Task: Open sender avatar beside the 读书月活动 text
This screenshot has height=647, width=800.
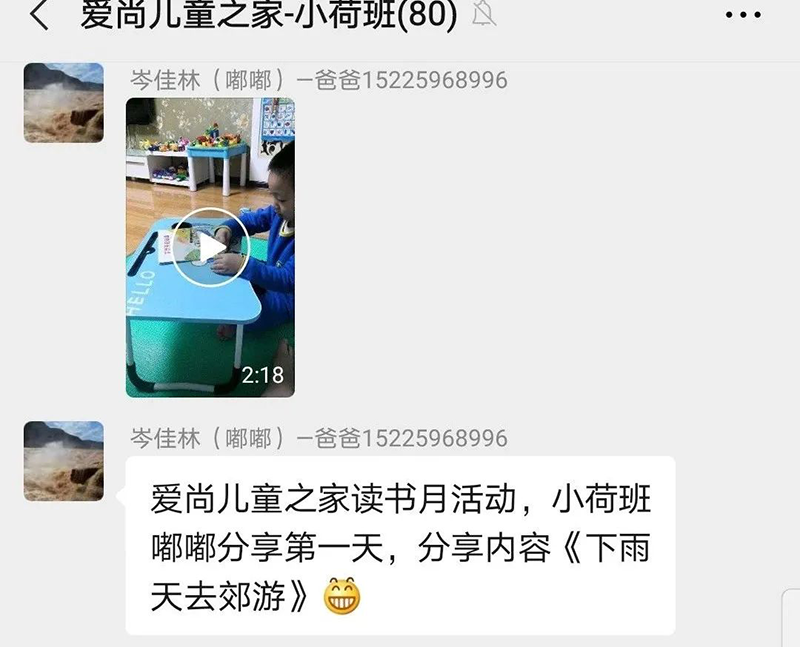Action: coord(64,461)
